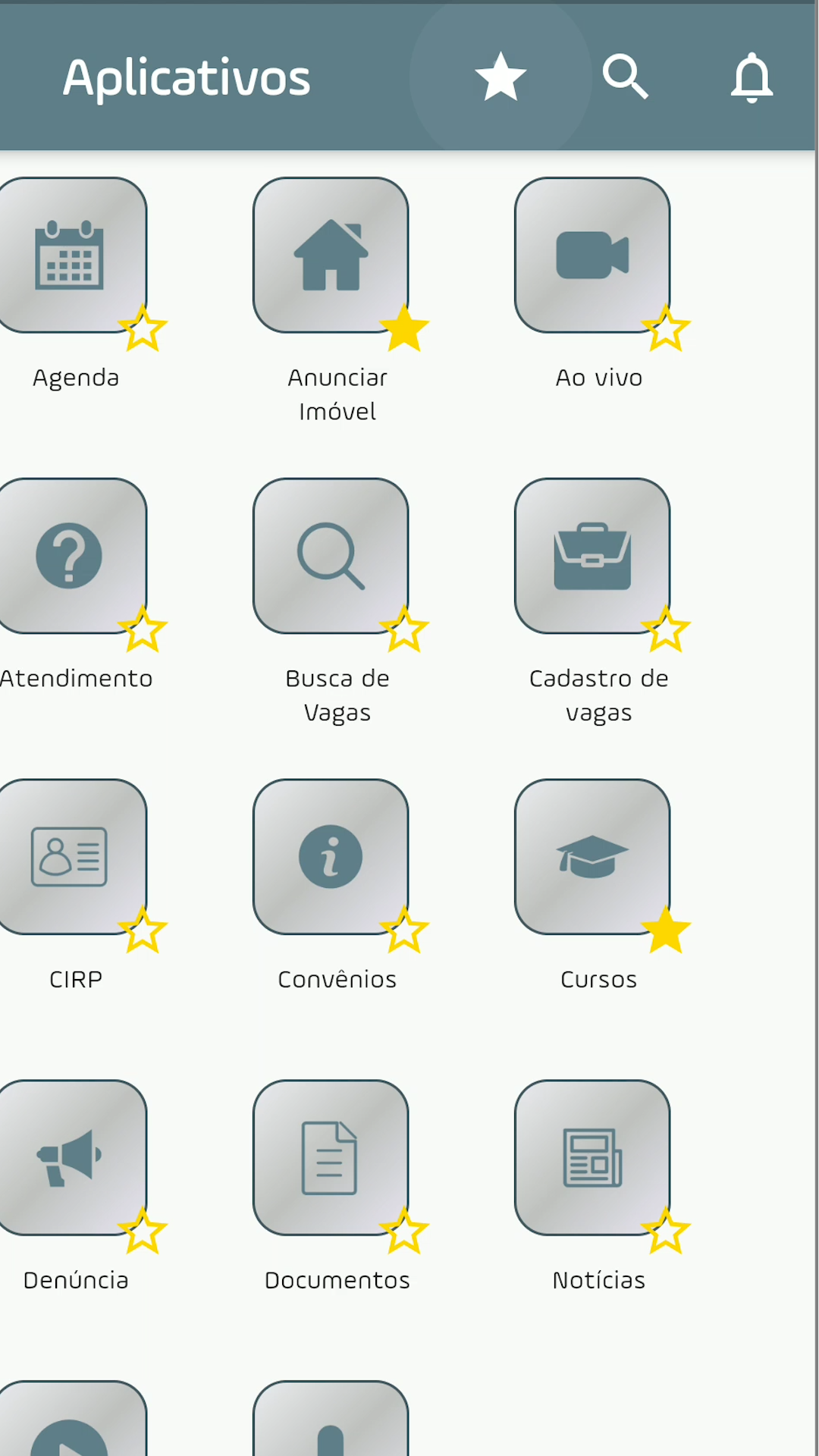Screen dimensions: 819x1456
Task: Select the Atendimento help tile
Action: point(72,556)
